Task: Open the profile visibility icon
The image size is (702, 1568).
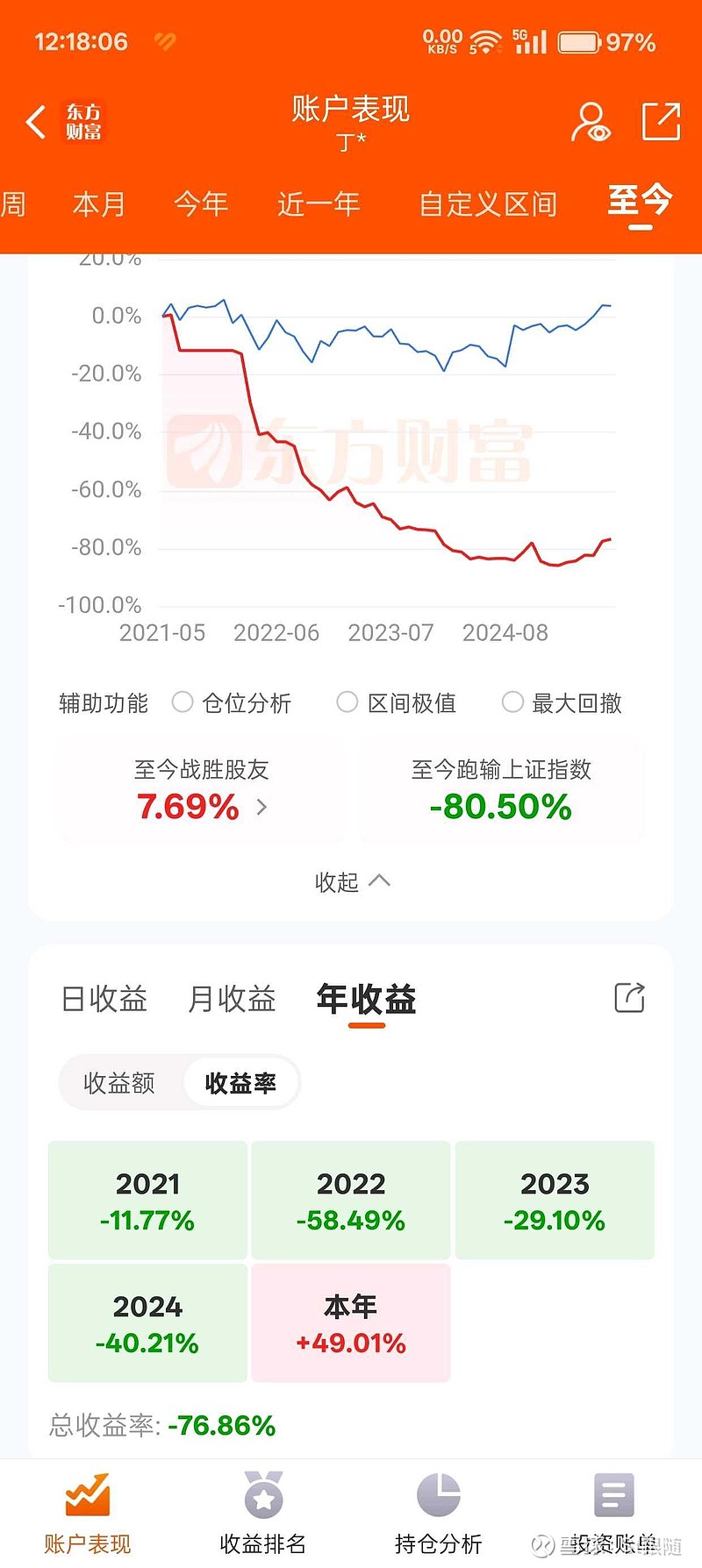Action: pos(591,122)
